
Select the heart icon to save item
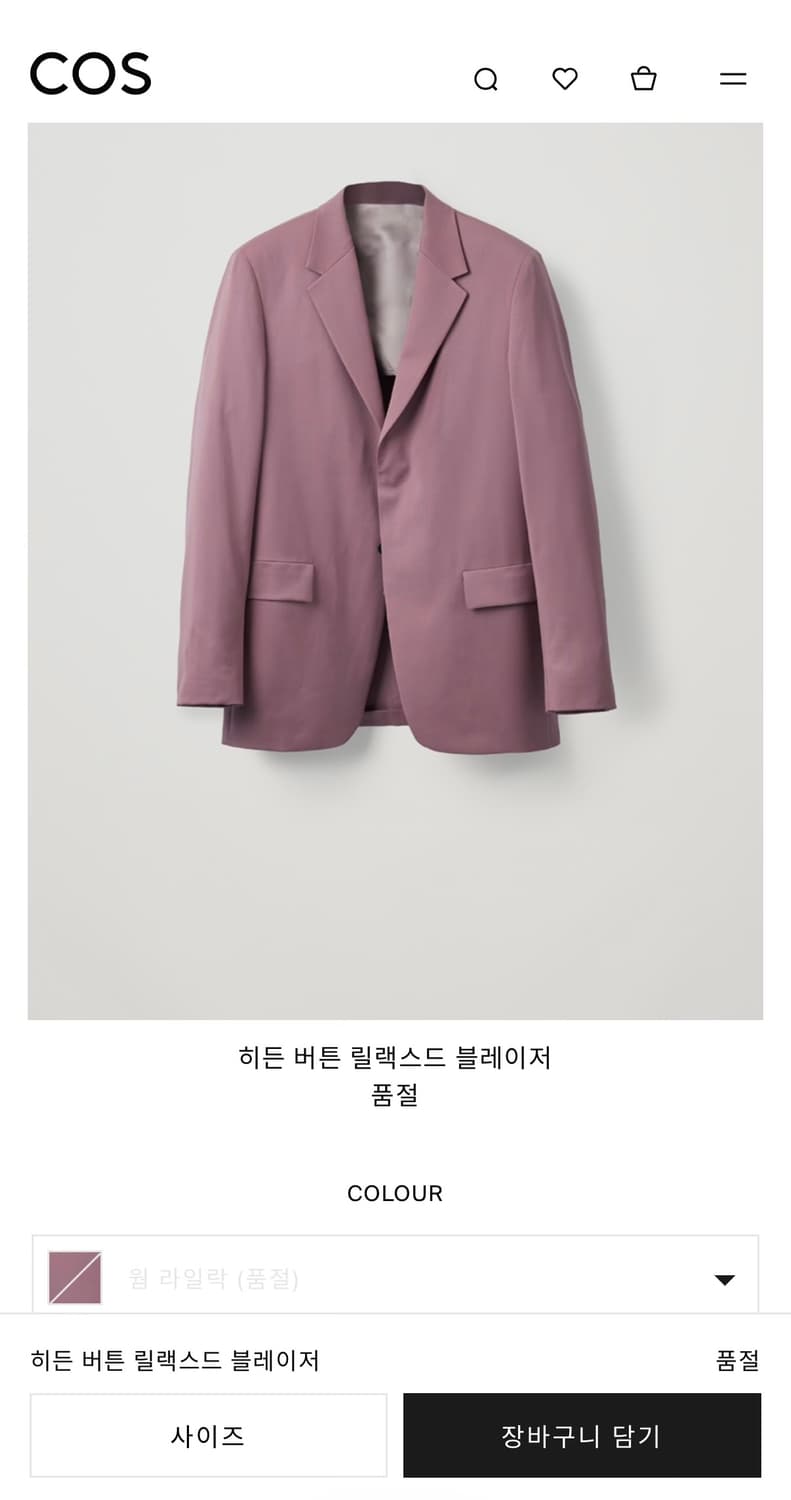[x=565, y=78]
